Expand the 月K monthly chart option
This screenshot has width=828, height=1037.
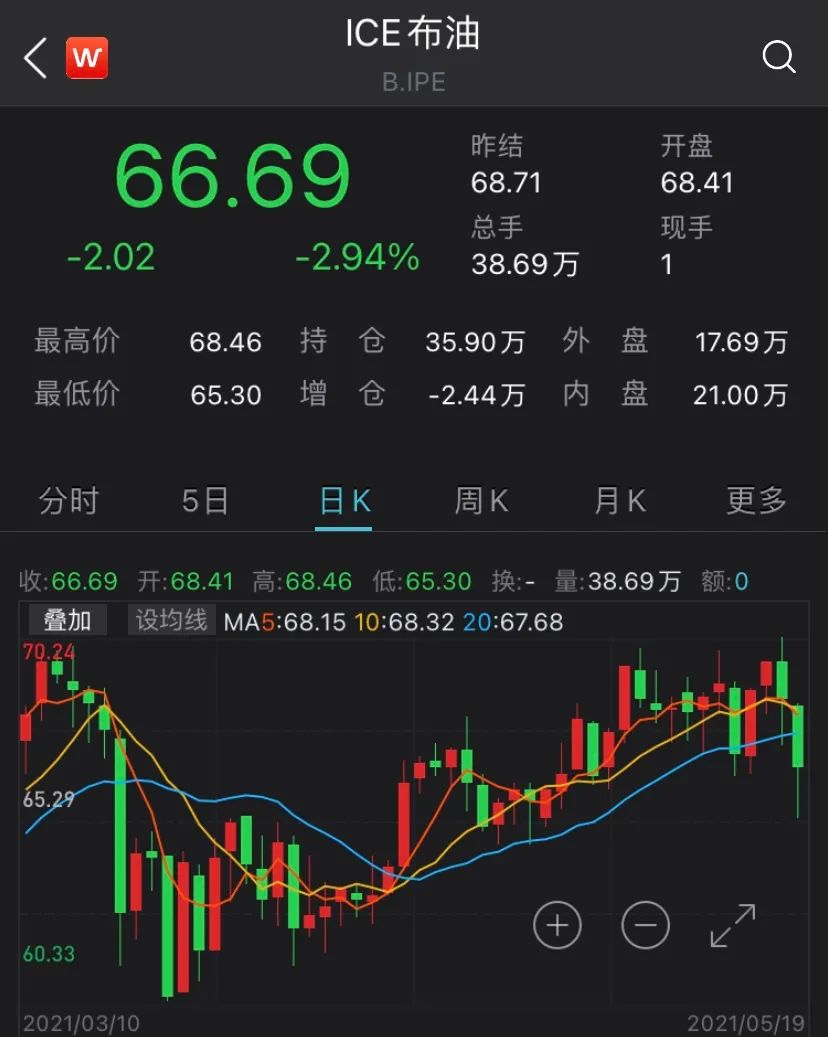click(x=618, y=501)
